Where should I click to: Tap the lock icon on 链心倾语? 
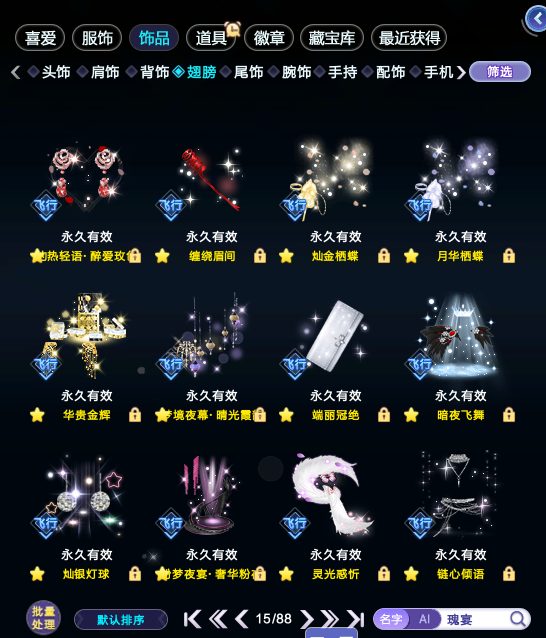[509, 574]
